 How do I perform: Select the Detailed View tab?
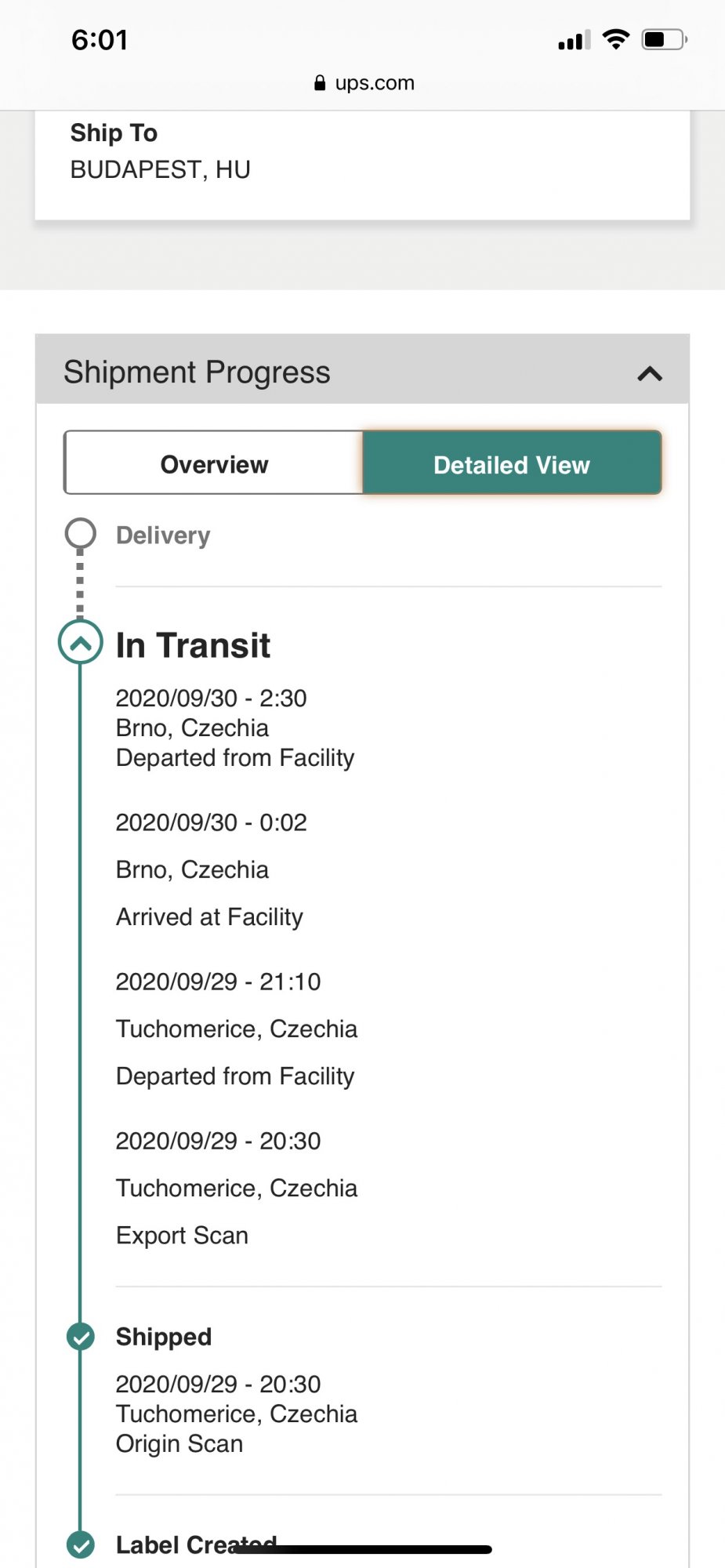[512, 463]
